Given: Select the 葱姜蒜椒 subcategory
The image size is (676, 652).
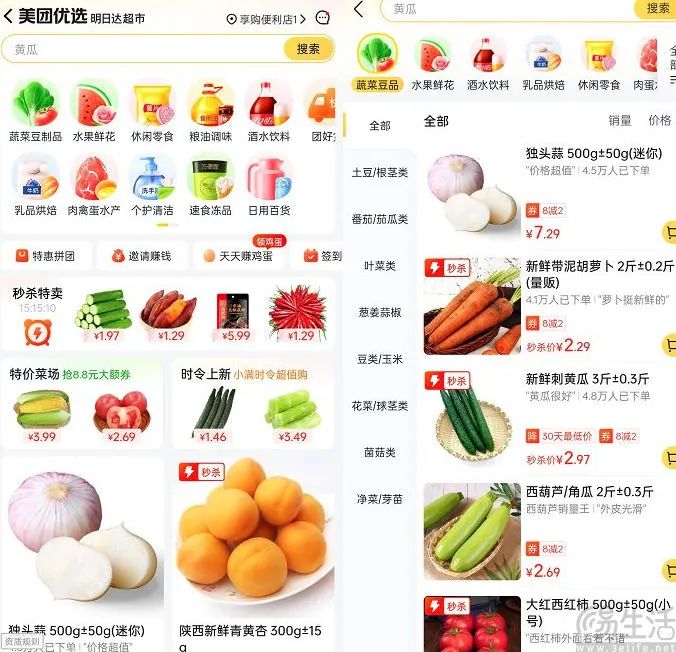Looking at the screenshot, I should pyautogui.click(x=379, y=312).
